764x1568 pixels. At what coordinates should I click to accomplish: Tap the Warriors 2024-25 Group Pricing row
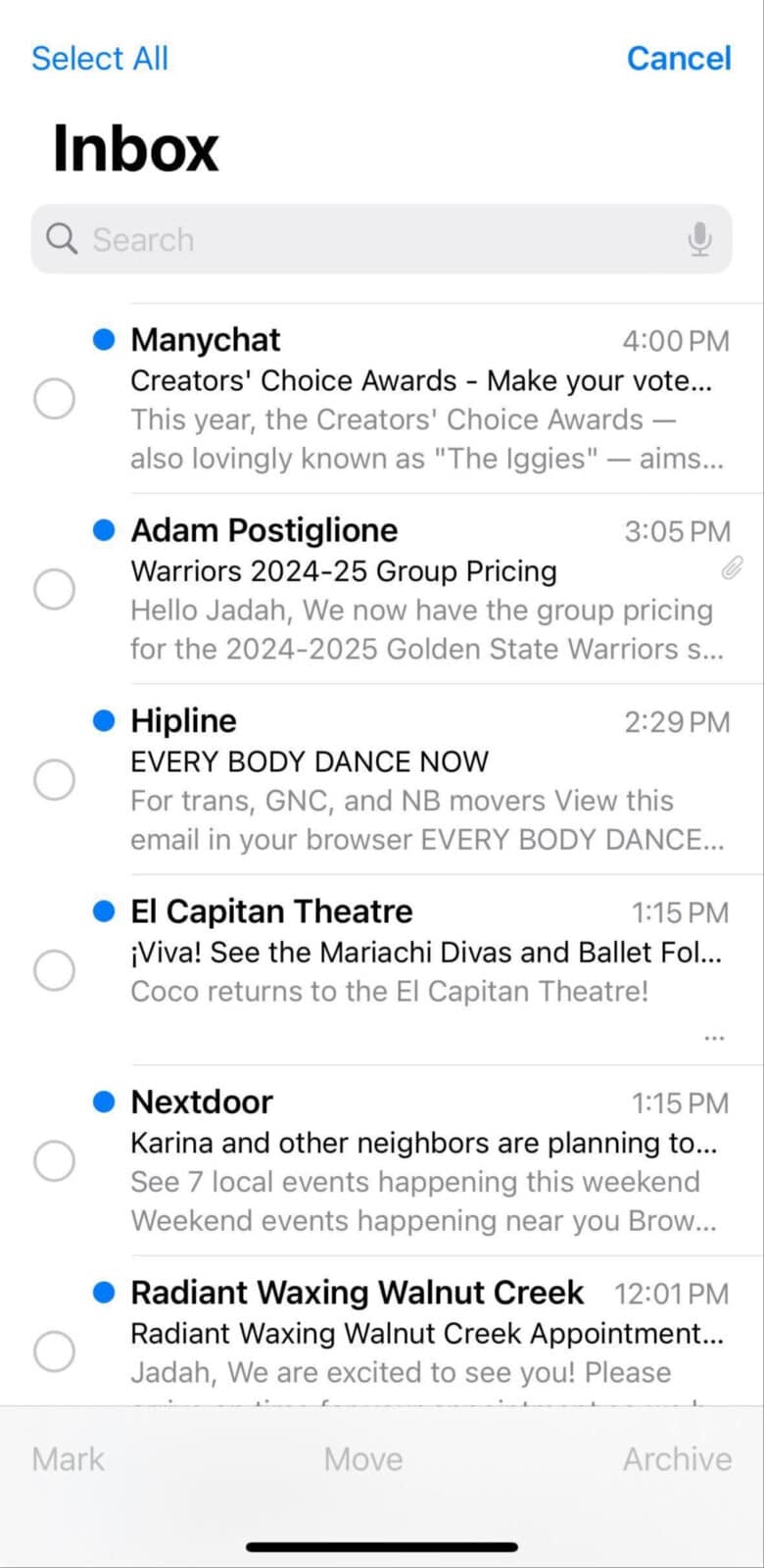coord(382,589)
